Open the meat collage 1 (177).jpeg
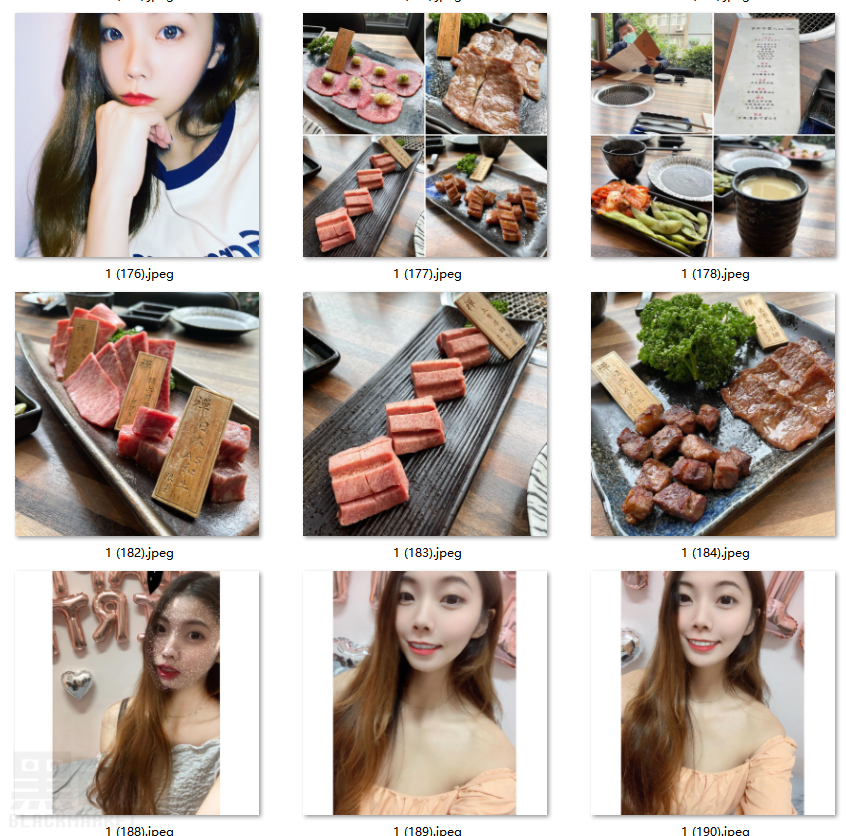The height and width of the screenshot is (836, 846). pyautogui.click(x=425, y=135)
